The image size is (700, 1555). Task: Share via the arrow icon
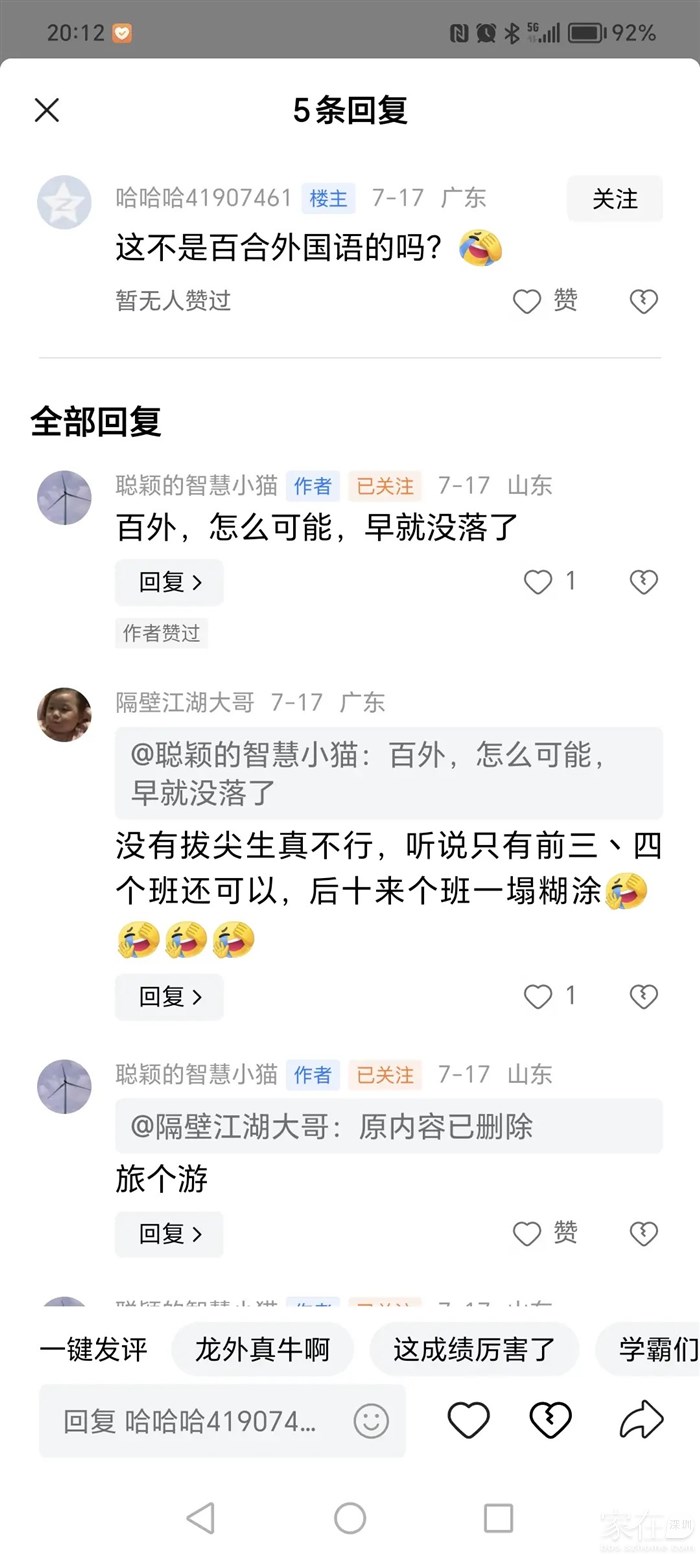[641, 1419]
